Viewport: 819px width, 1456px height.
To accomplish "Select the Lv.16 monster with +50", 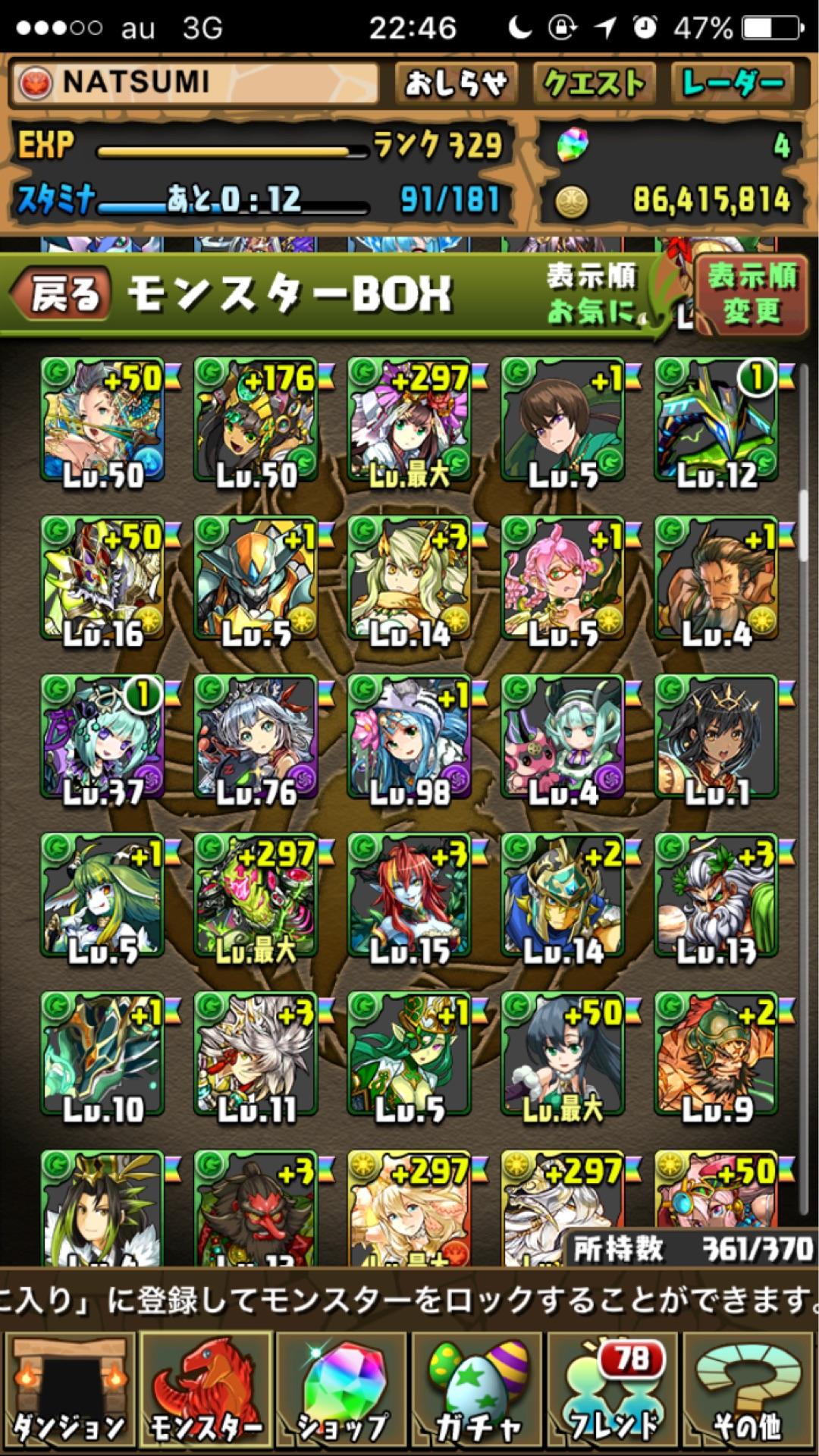I will pyautogui.click(x=103, y=580).
